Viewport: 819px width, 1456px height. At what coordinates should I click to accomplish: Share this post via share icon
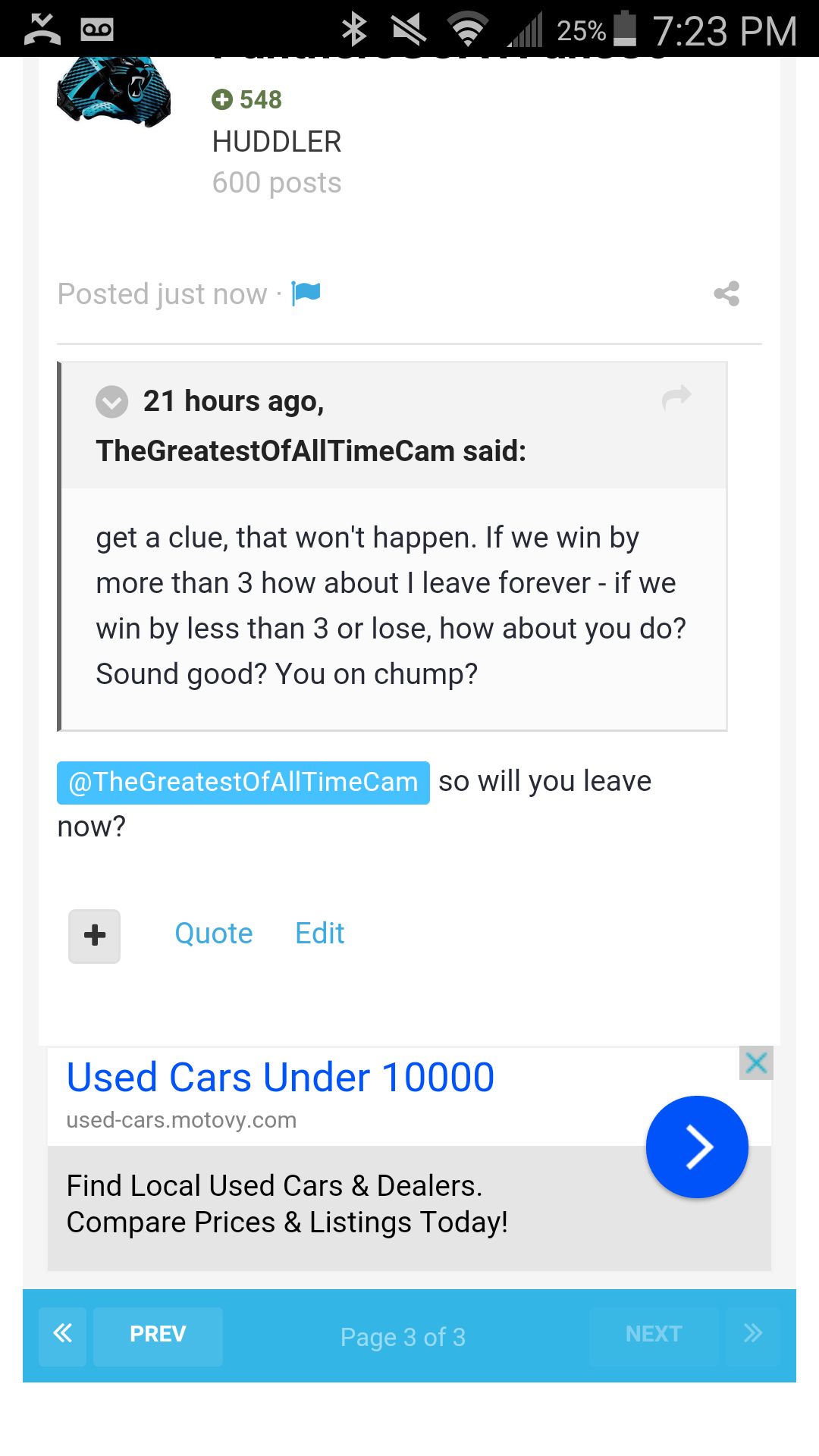(x=726, y=293)
